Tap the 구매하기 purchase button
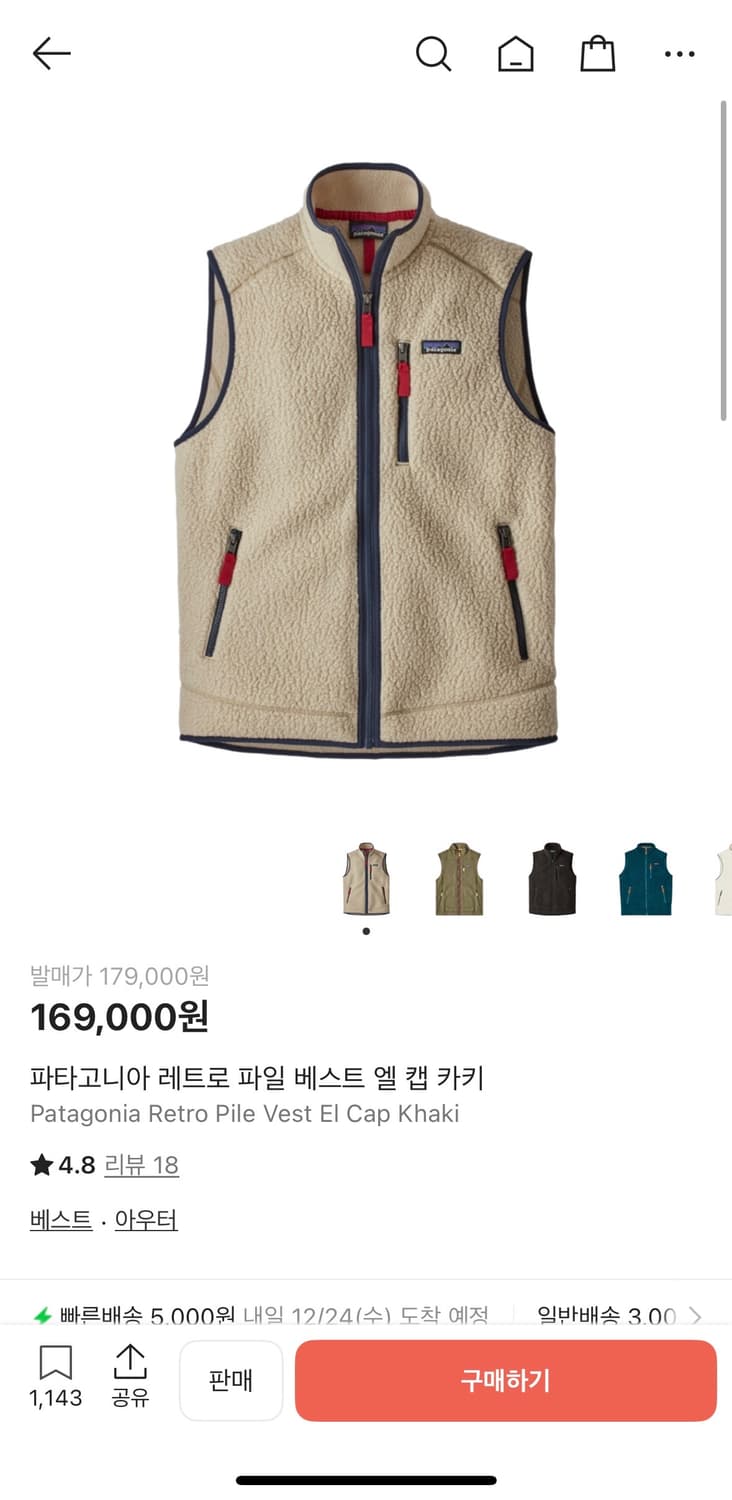The width and height of the screenshot is (732, 1500). click(x=505, y=1381)
